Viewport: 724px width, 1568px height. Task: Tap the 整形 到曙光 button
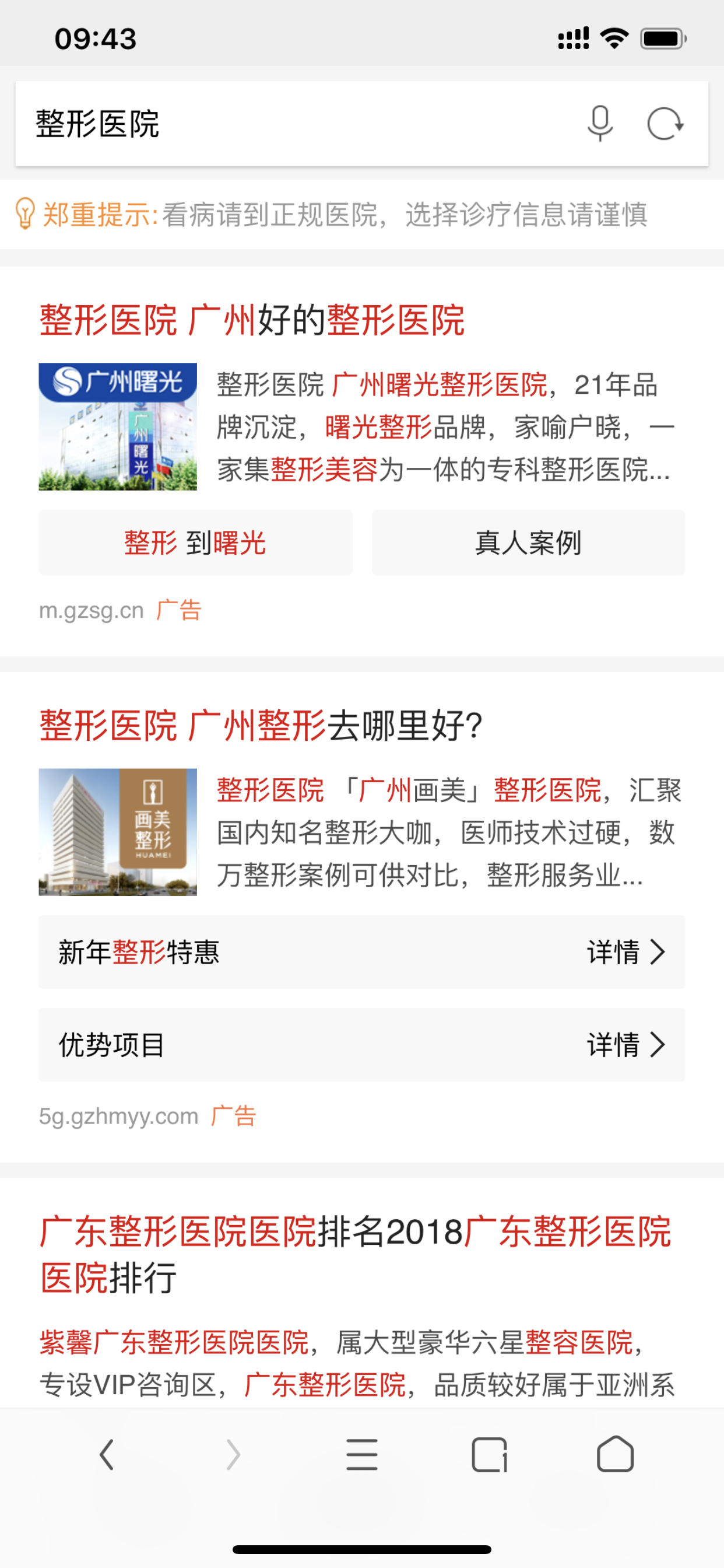coord(195,543)
